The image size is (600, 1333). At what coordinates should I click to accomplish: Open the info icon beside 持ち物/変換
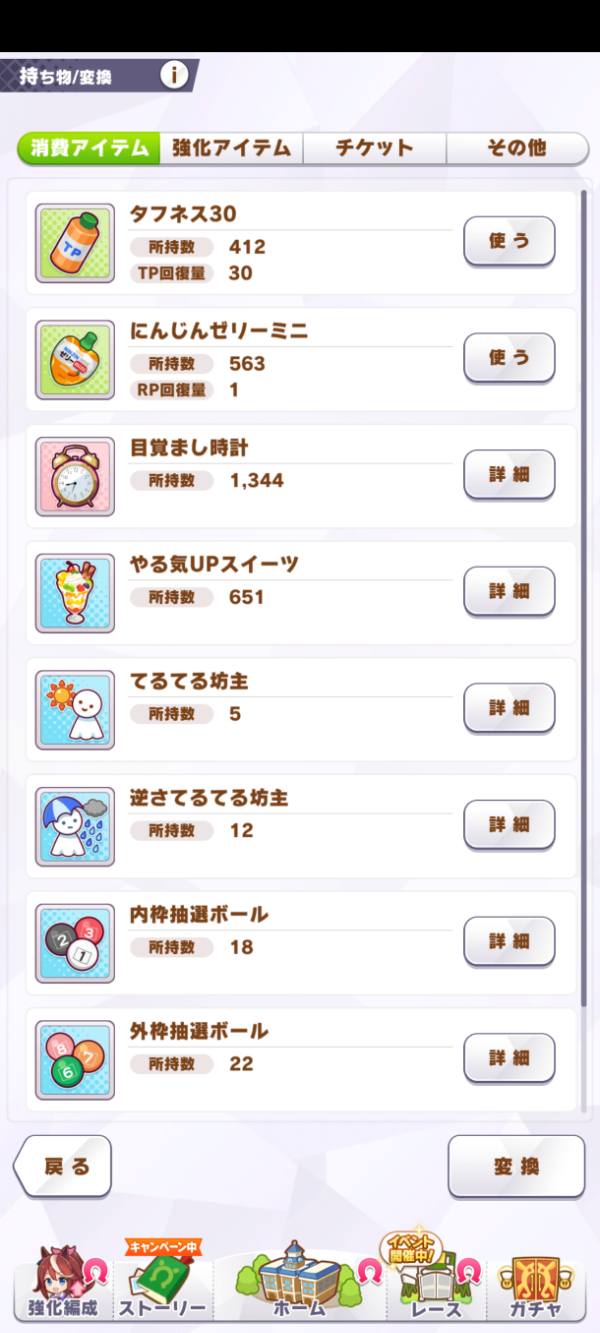point(174,75)
